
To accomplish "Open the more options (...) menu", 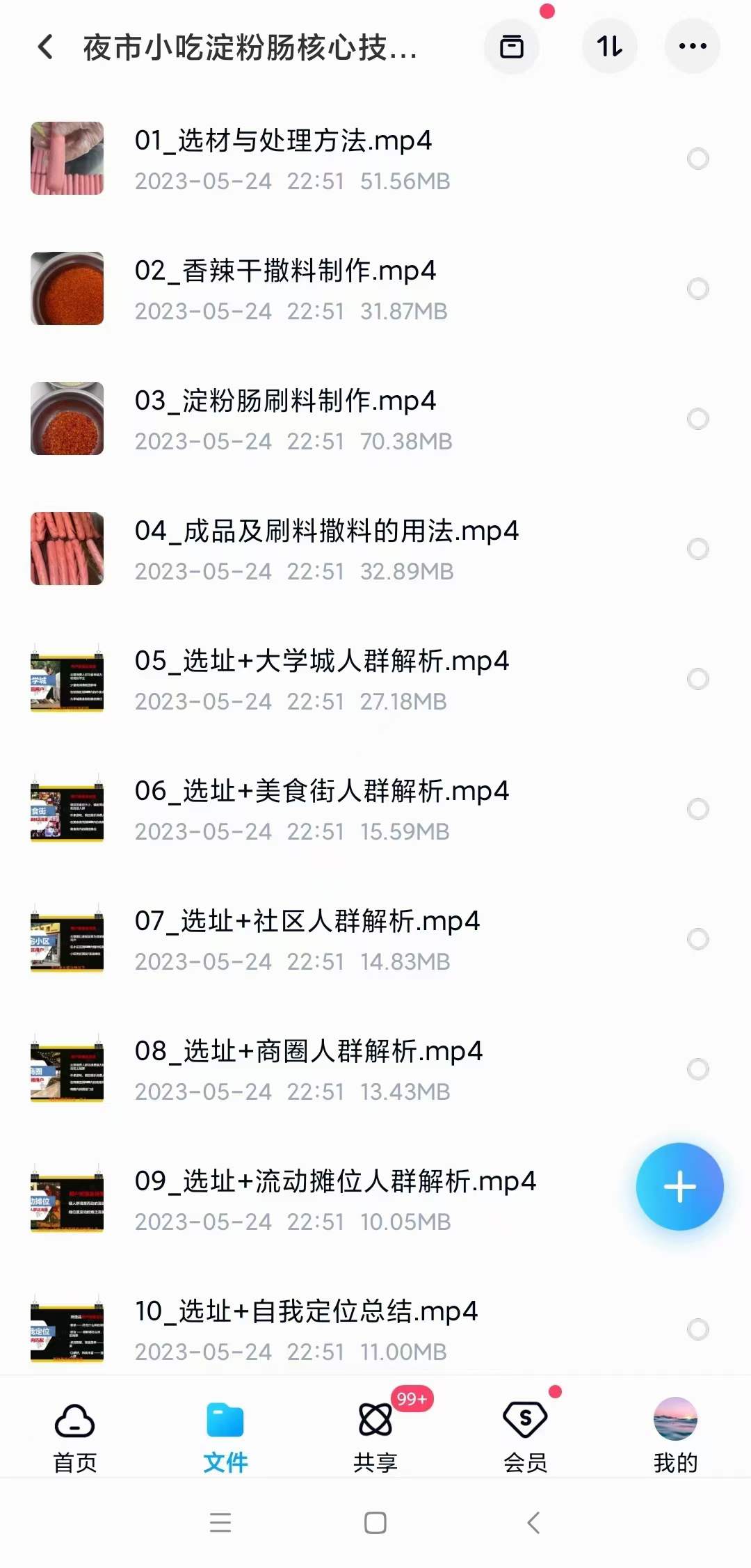I will click(x=692, y=47).
